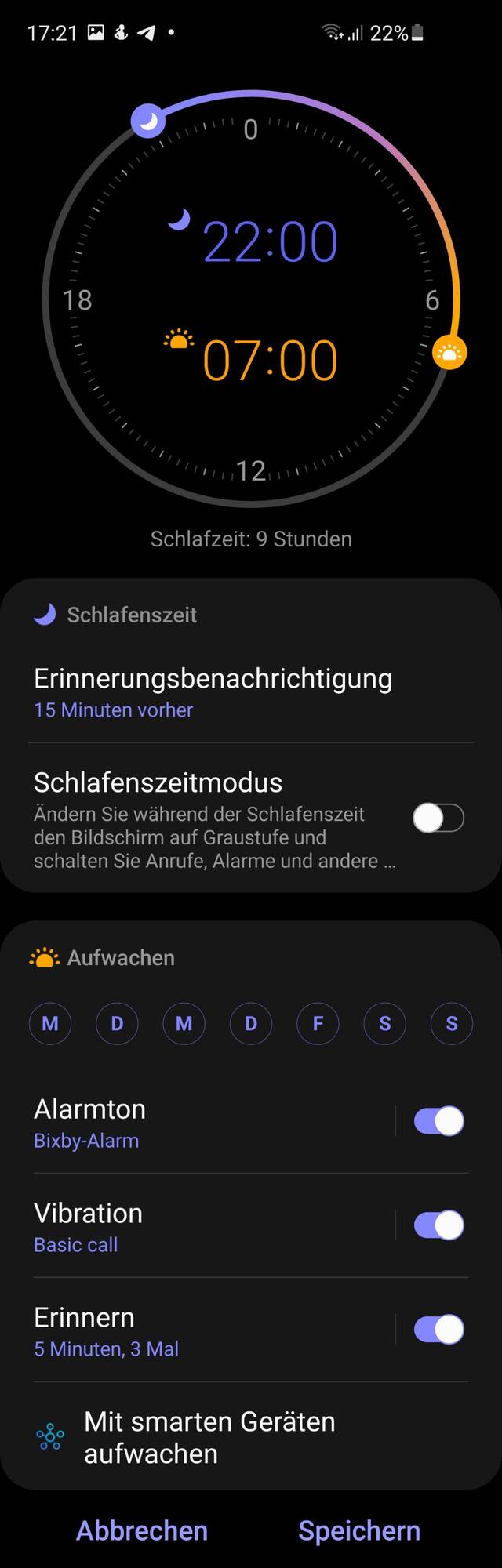Save with the Speichern button

(359, 1530)
